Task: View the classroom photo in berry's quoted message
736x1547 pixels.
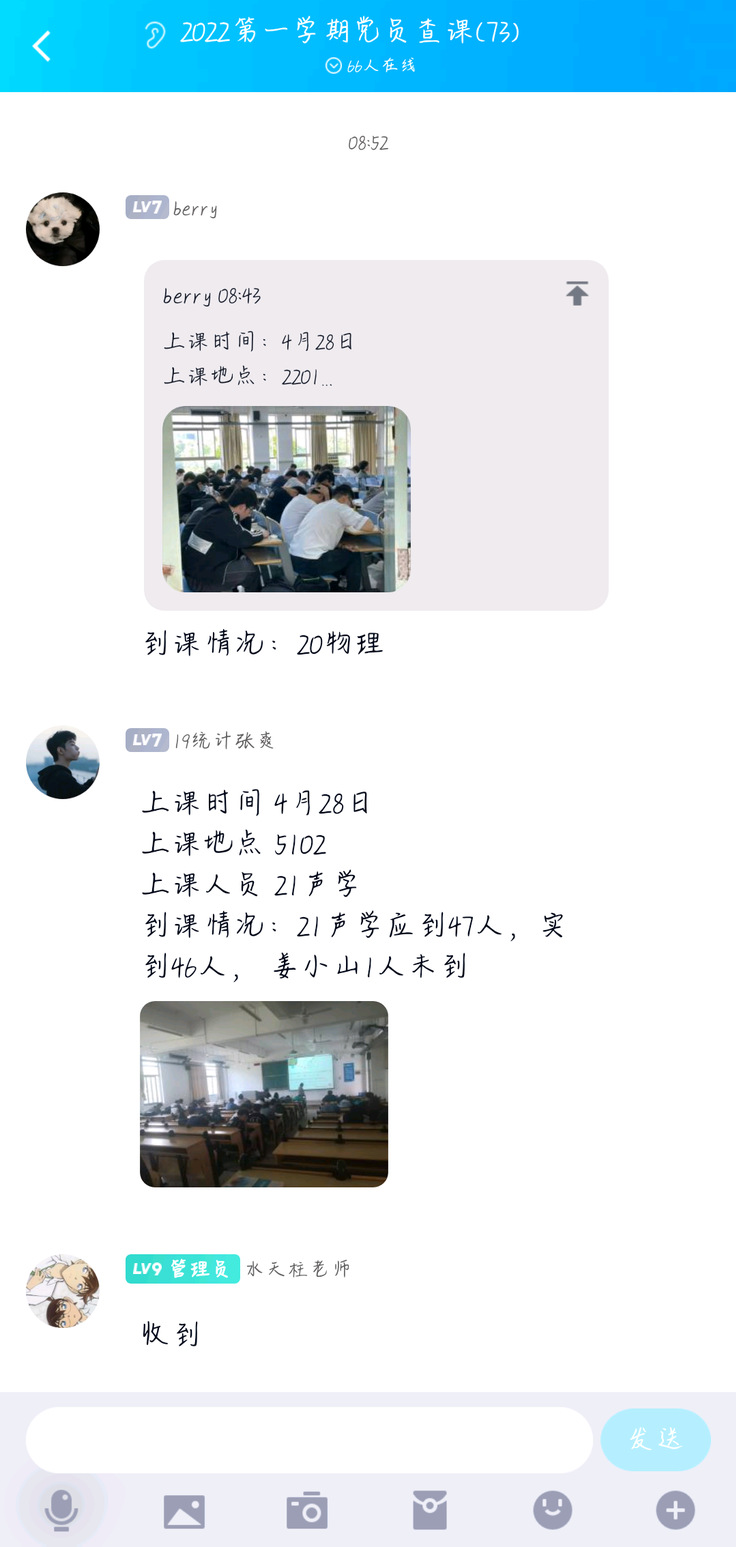Action: click(286, 499)
